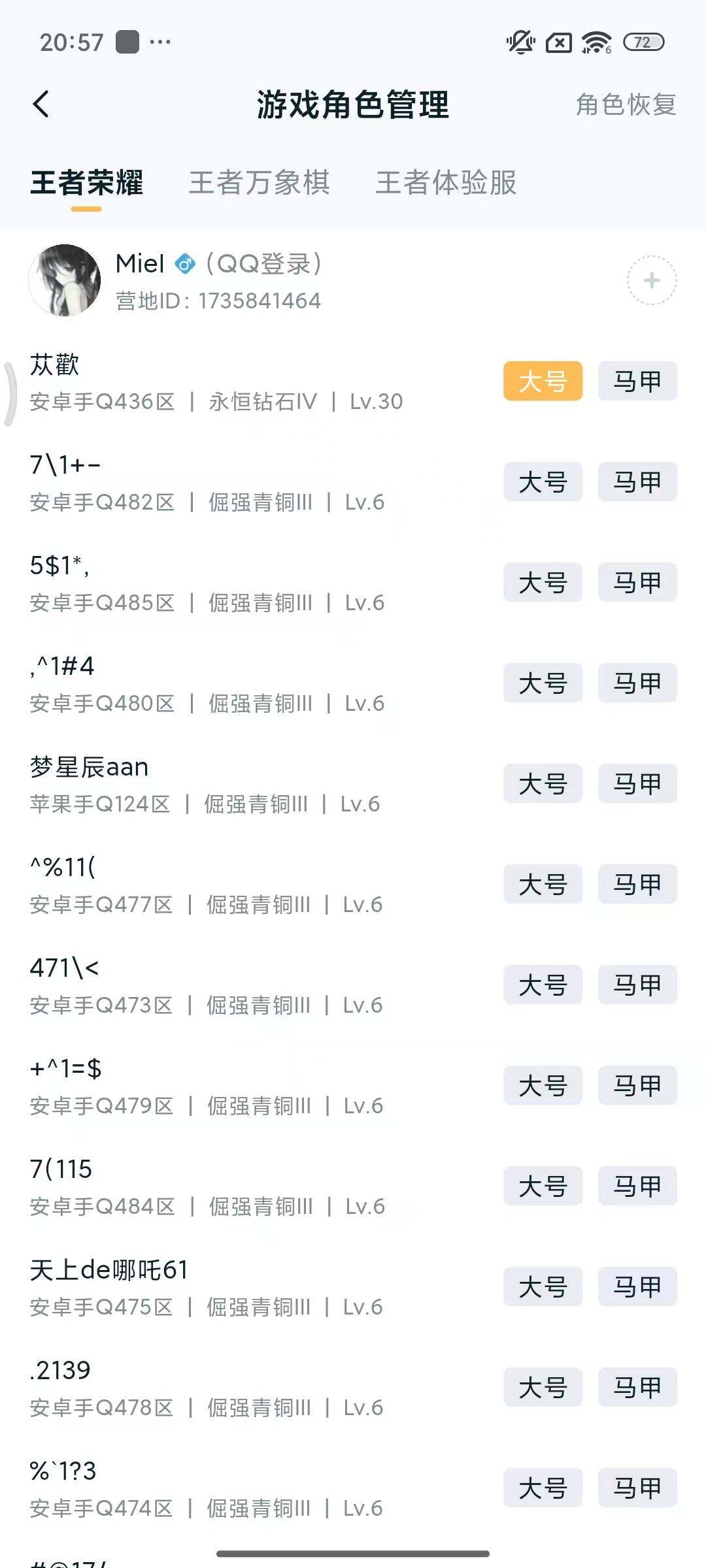Switch to the 王者万象棋 tab
The image size is (706, 1568).
tap(260, 184)
